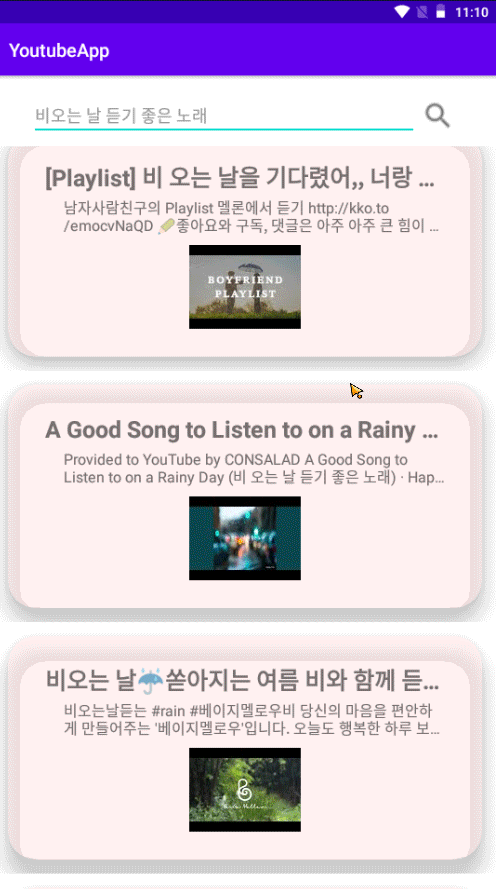This screenshot has height=889, width=496.
Task: Focus the search text field
Action: (223, 116)
